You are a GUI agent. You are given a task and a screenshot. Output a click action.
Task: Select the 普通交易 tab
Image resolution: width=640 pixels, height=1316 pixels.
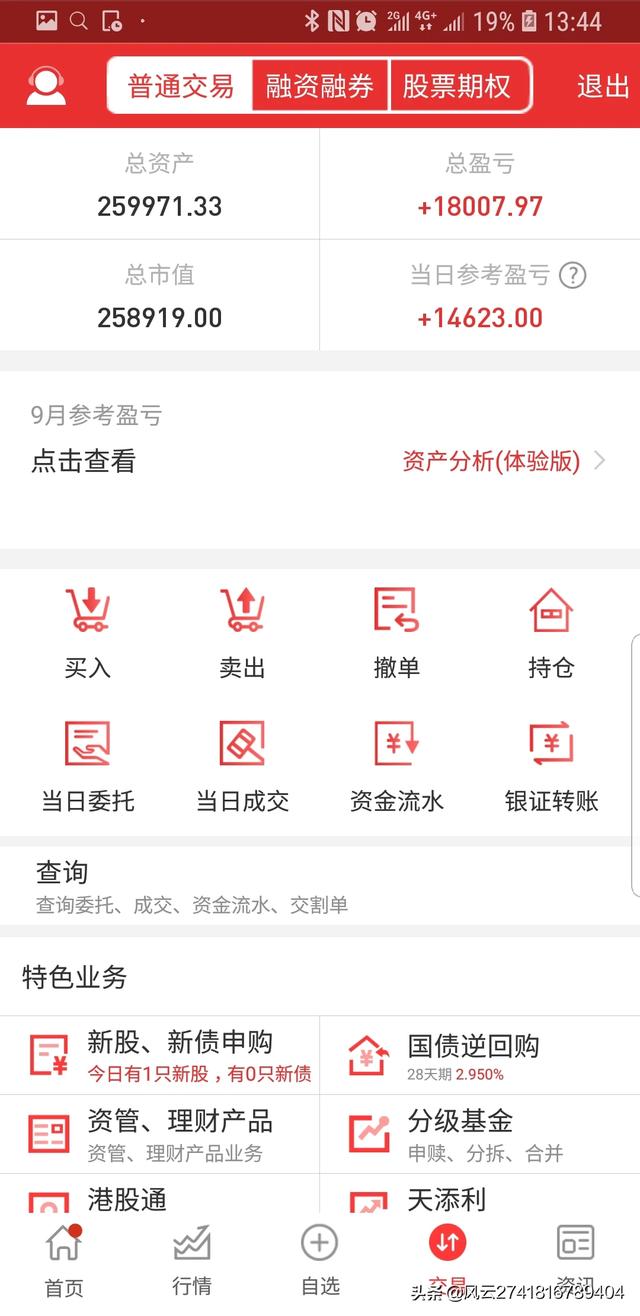point(181,86)
